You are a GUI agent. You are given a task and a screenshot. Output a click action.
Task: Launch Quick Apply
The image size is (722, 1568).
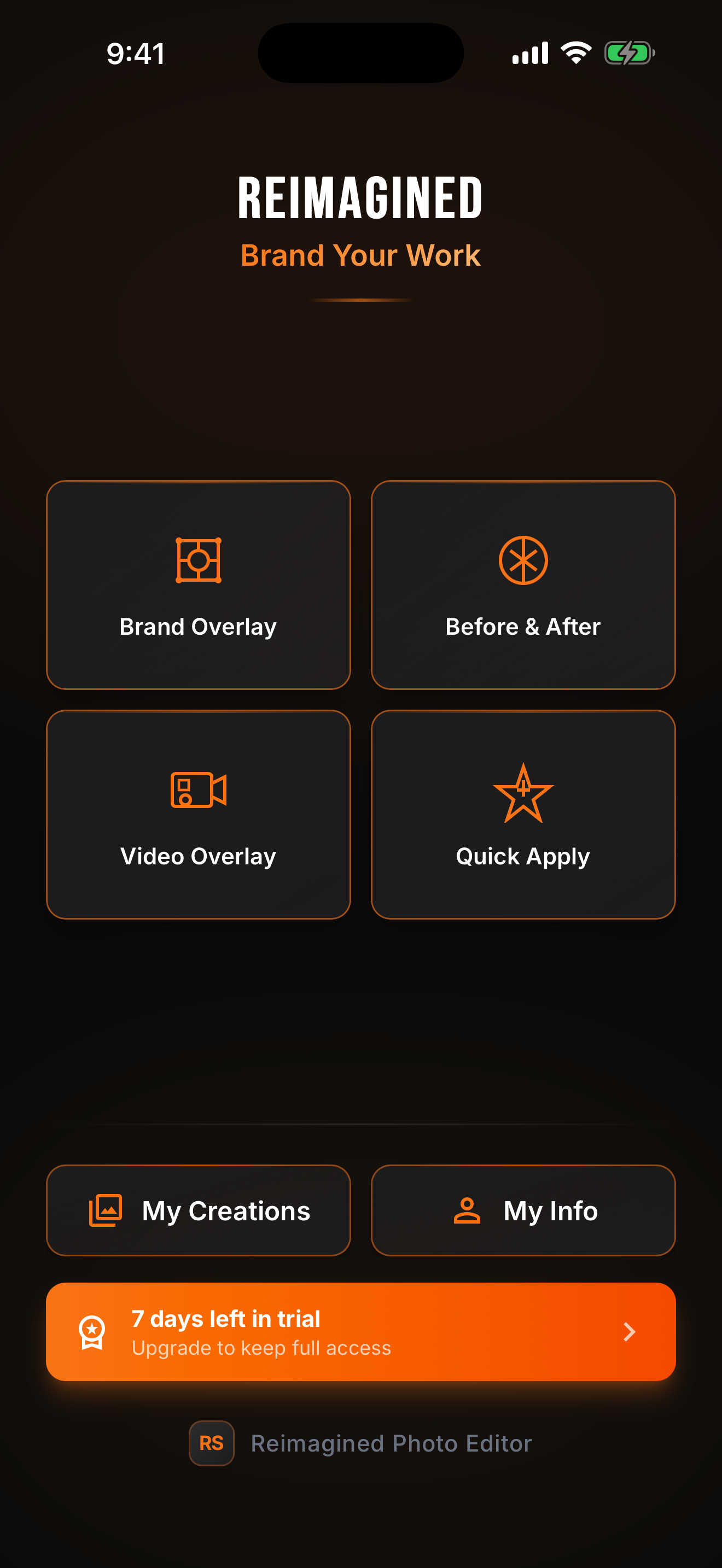point(522,815)
